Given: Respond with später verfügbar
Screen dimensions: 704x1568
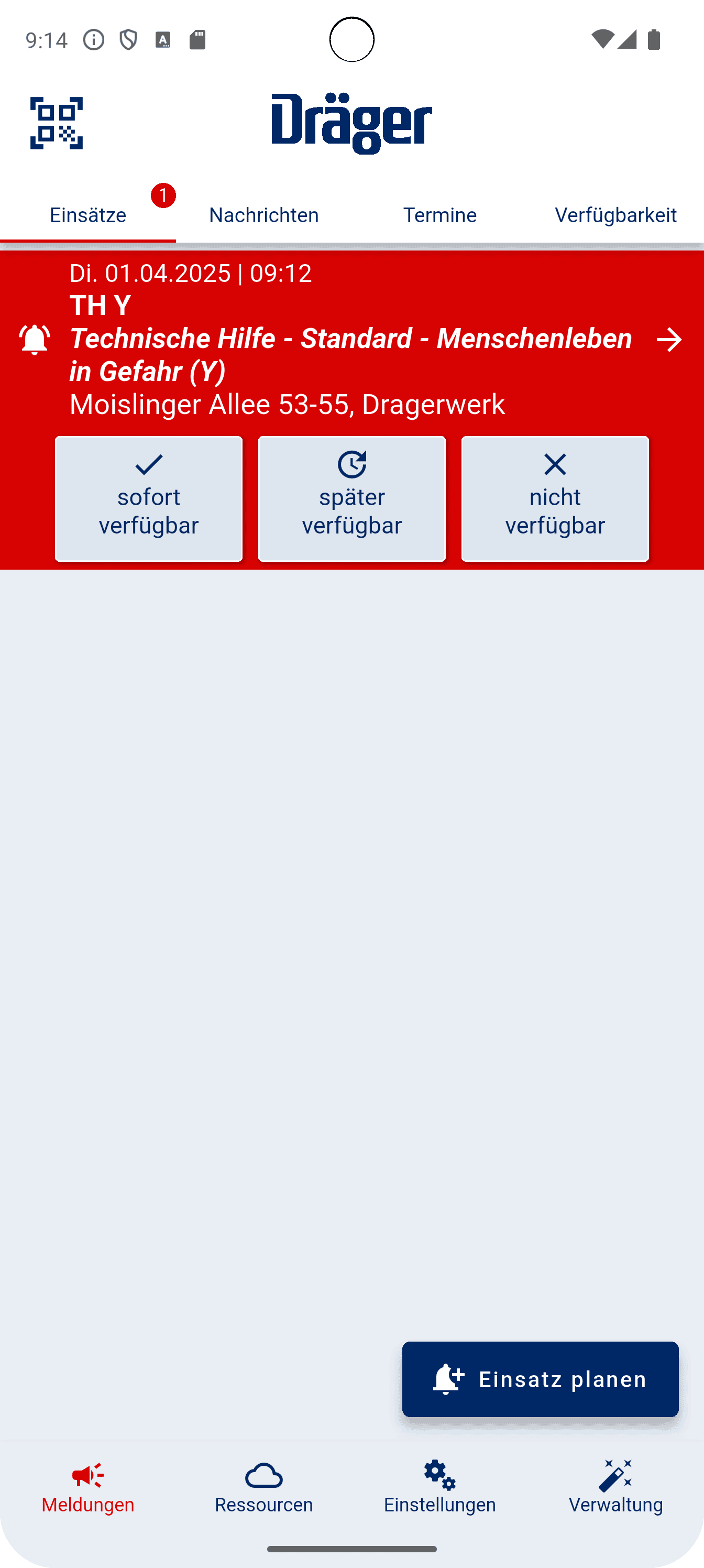Looking at the screenshot, I should 351,498.
